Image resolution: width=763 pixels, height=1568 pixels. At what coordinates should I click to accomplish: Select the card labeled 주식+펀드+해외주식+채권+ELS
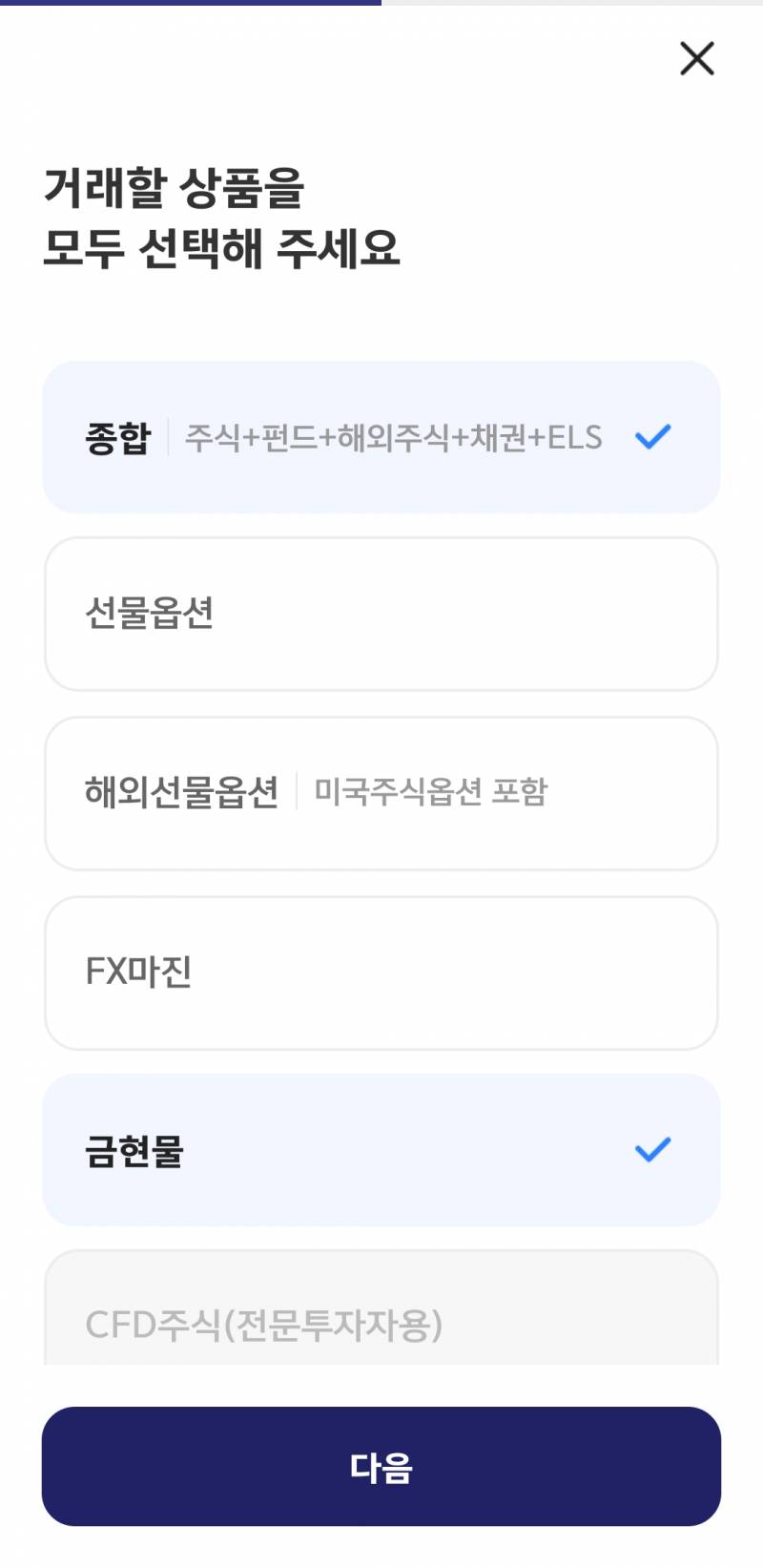(381, 437)
